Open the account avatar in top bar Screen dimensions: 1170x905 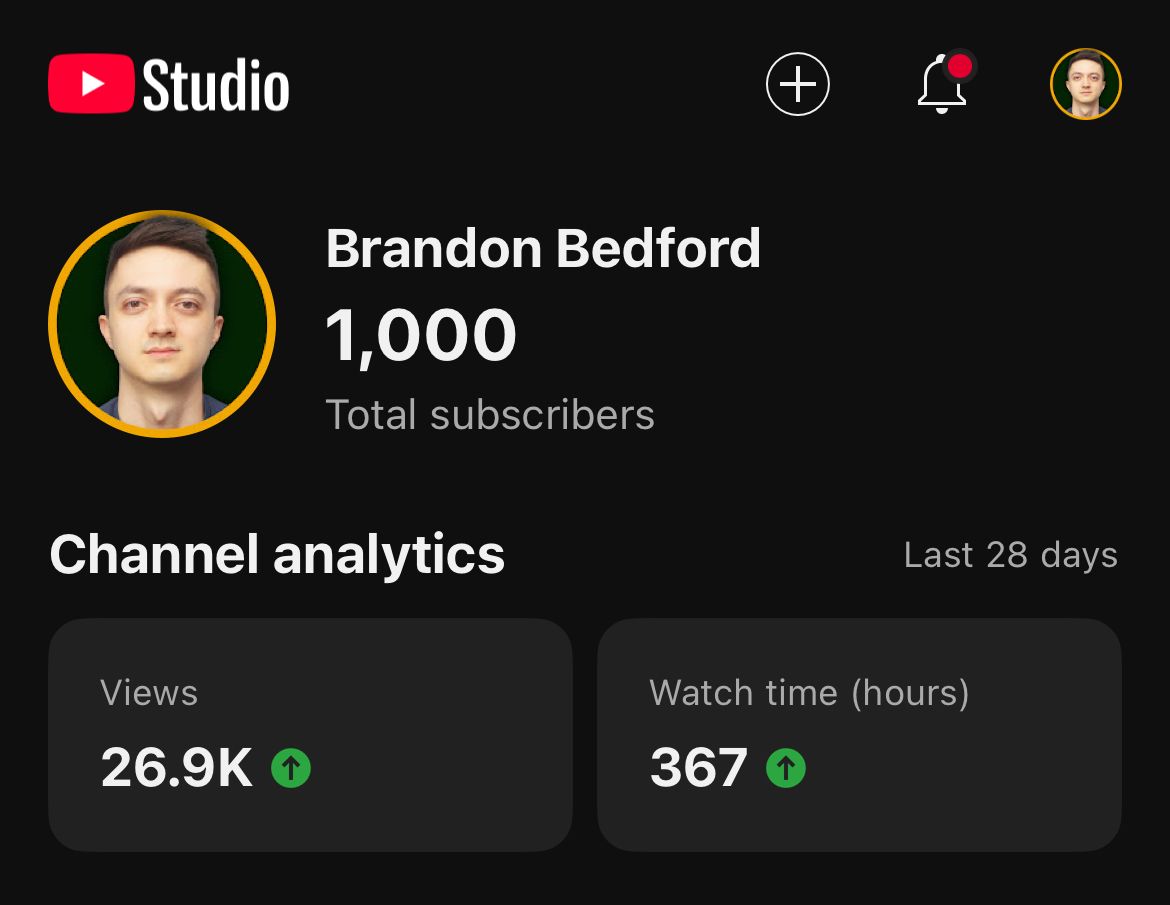pyautogui.click(x=1085, y=85)
